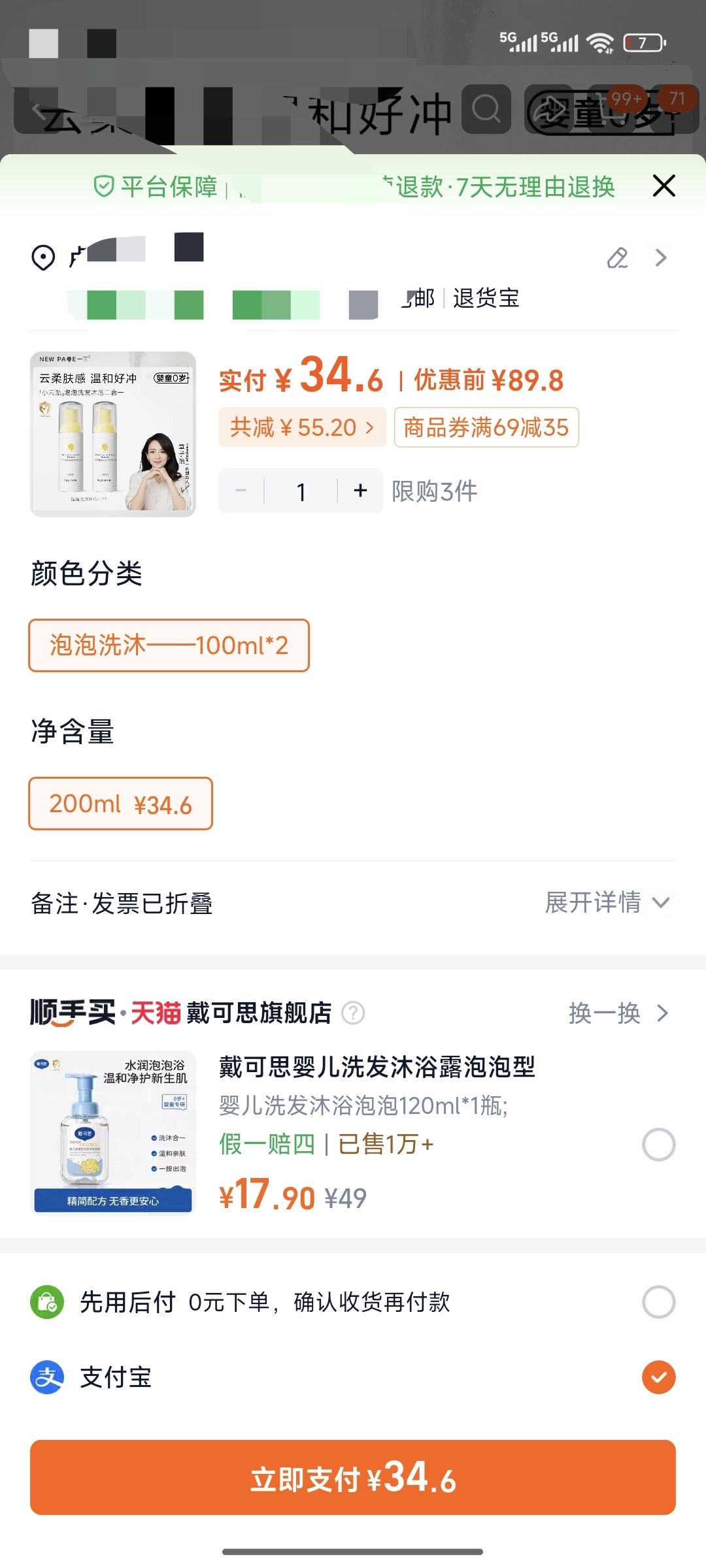Open address details via the chevron arrow
The width and height of the screenshot is (706, 1568).
point(662,257)
